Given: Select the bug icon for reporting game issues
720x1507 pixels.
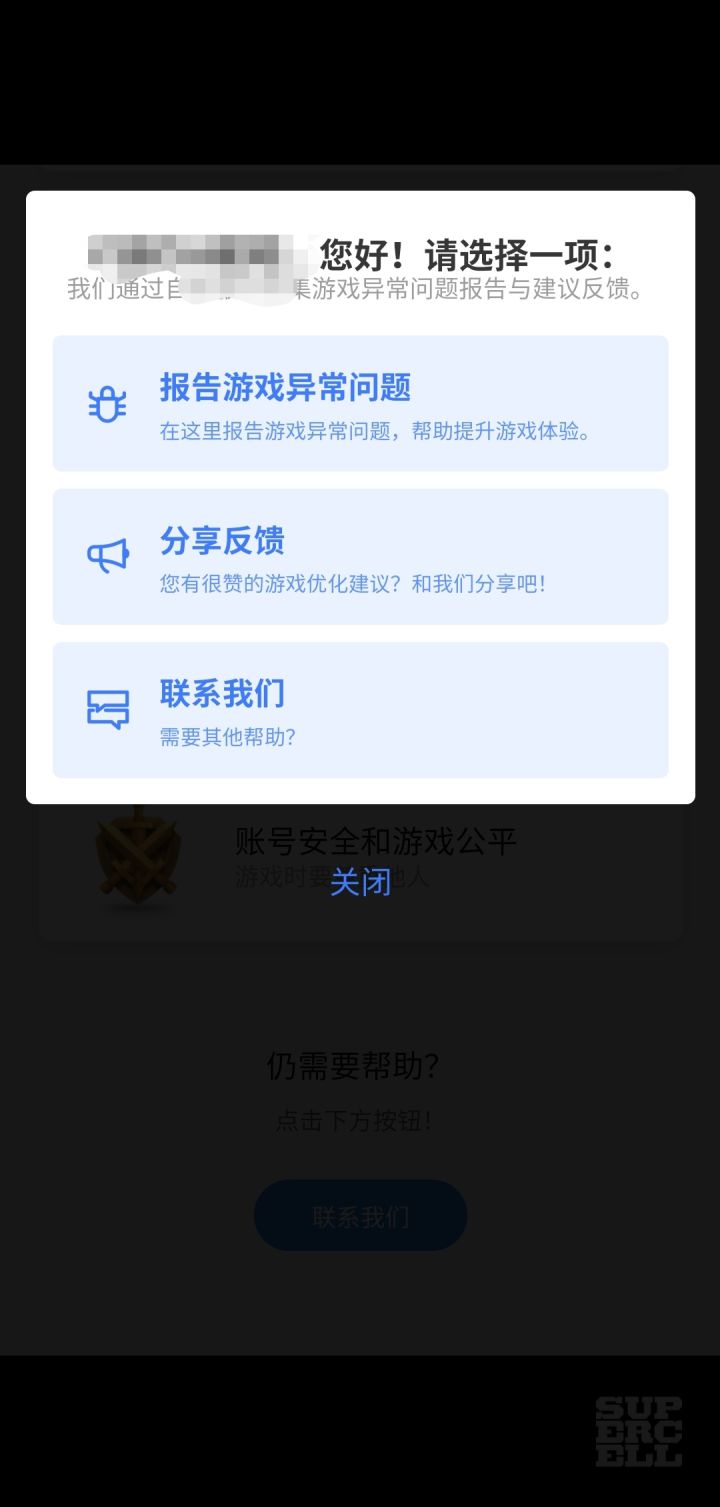Looking at the screenshot, I should pyautogui.click(x=108, y=404).
